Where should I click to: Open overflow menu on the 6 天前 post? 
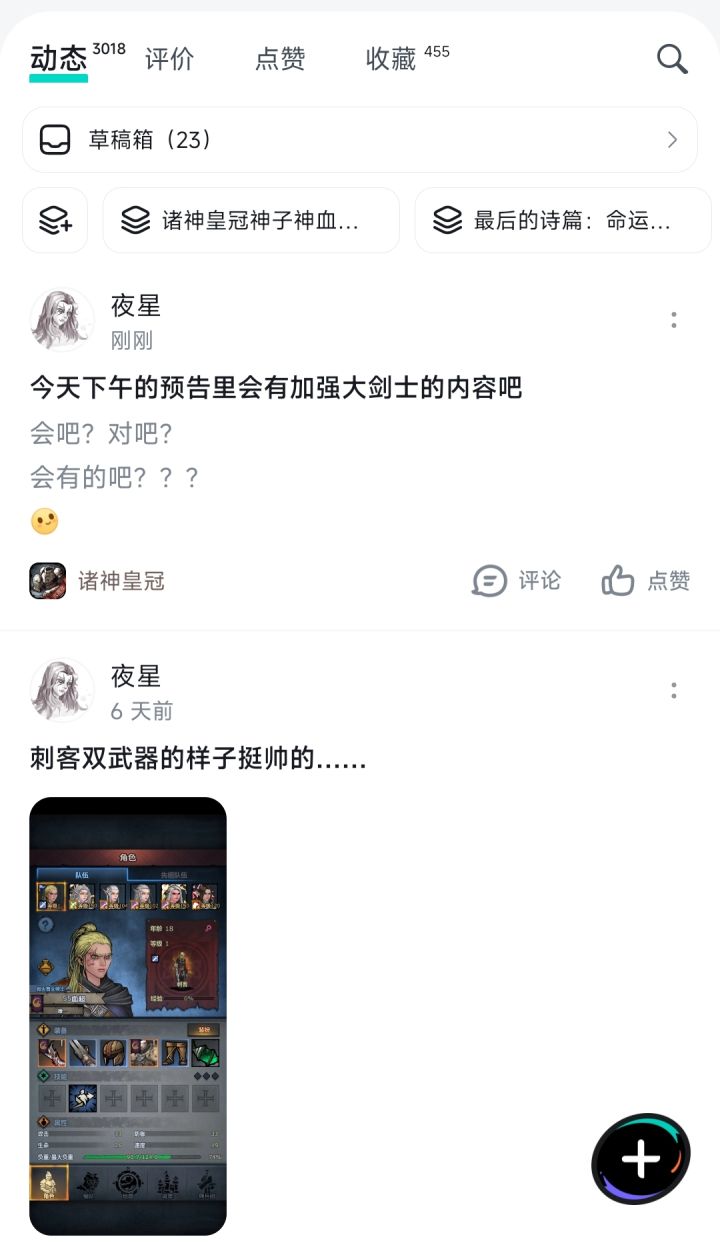click(674, 690)
